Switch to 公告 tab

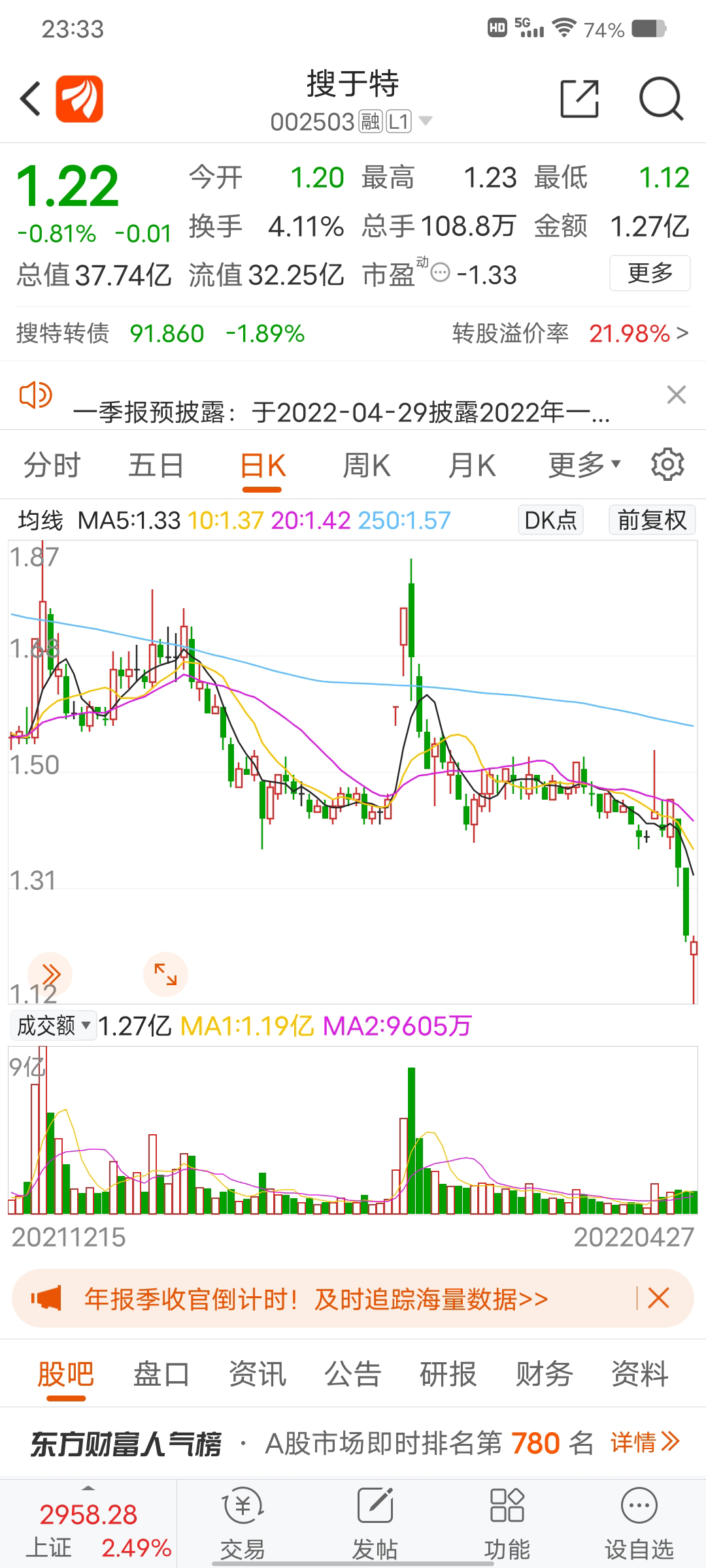(352, 1375)
